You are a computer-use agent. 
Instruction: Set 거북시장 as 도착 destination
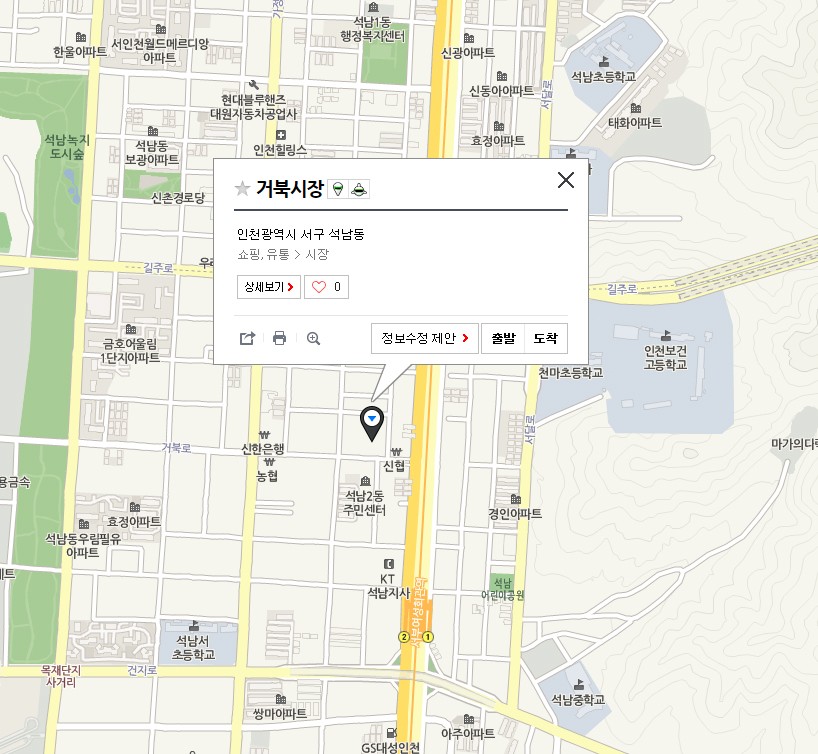[x=546, y=338]
